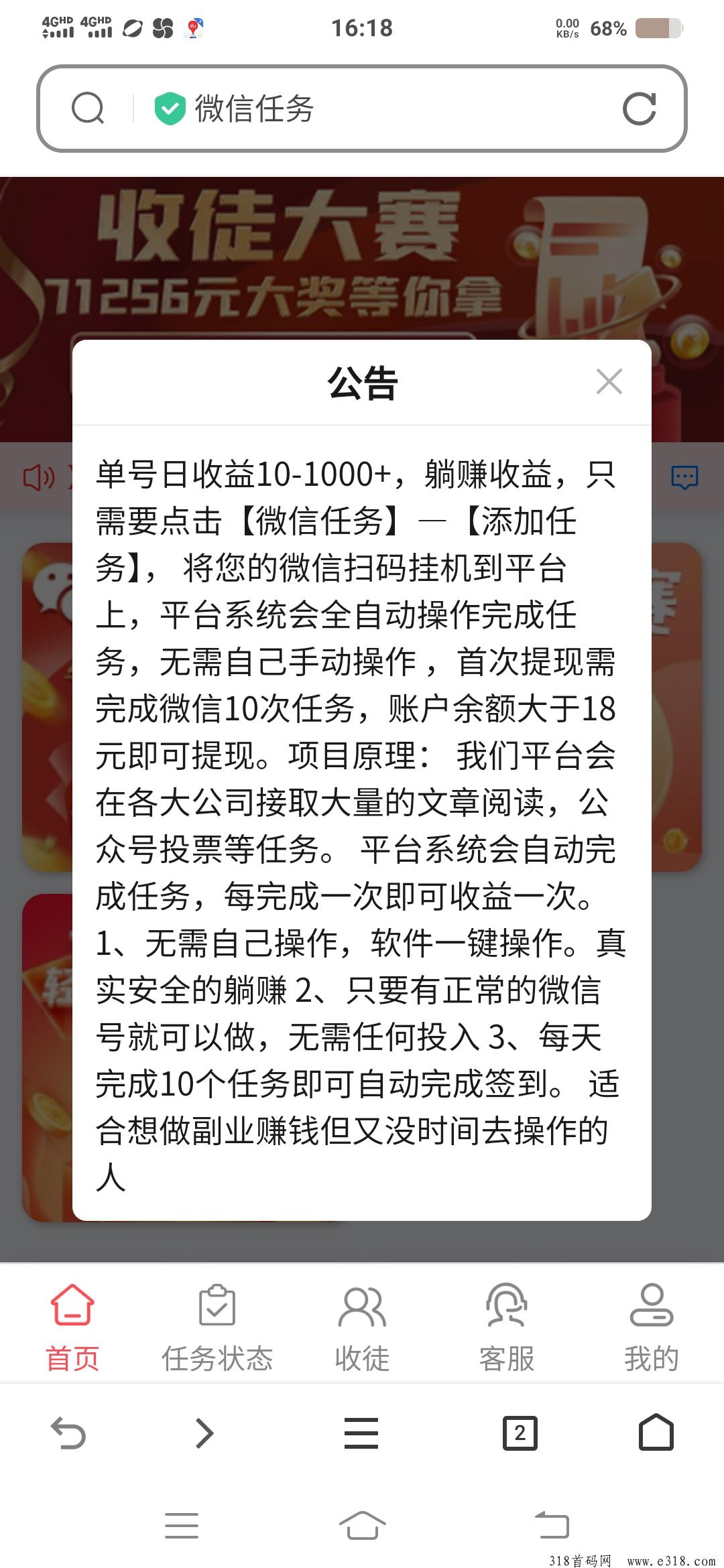This screenshot has width=724, height=1568.
Task: Go to the browser home page
Action: pos(656,1432)
